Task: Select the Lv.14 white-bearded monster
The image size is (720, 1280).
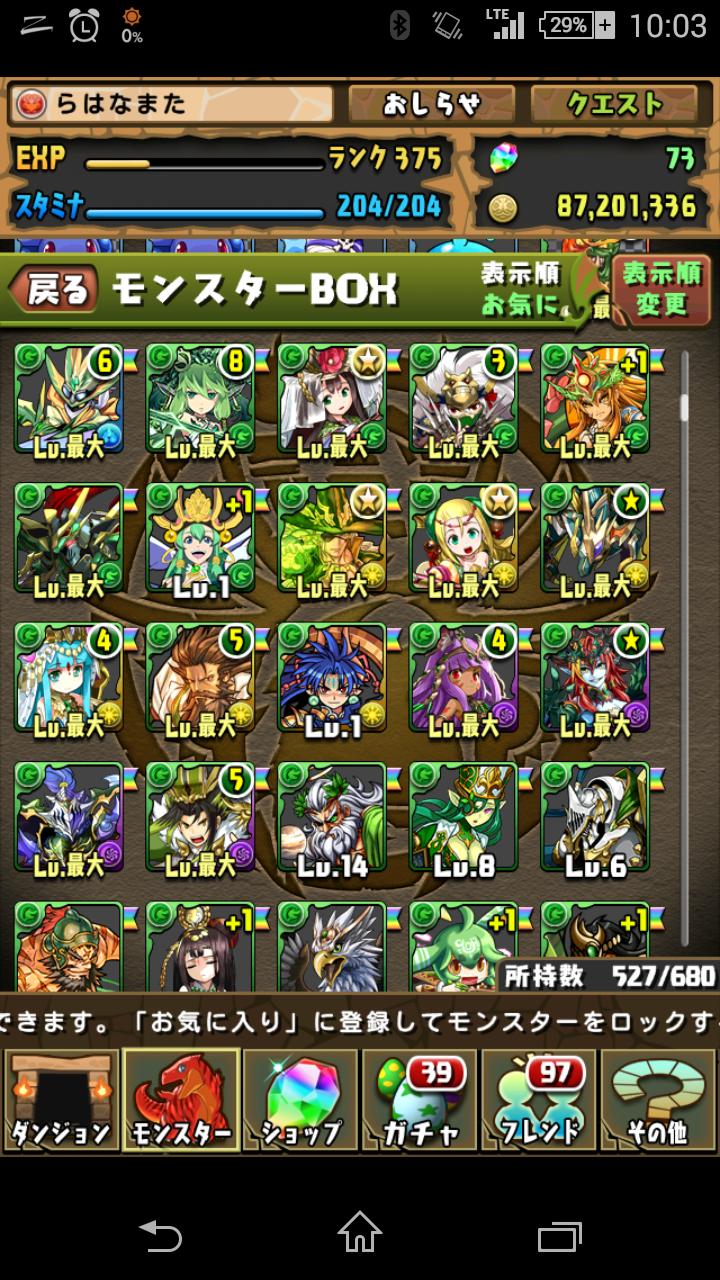Action: click(x=332, y=817)
